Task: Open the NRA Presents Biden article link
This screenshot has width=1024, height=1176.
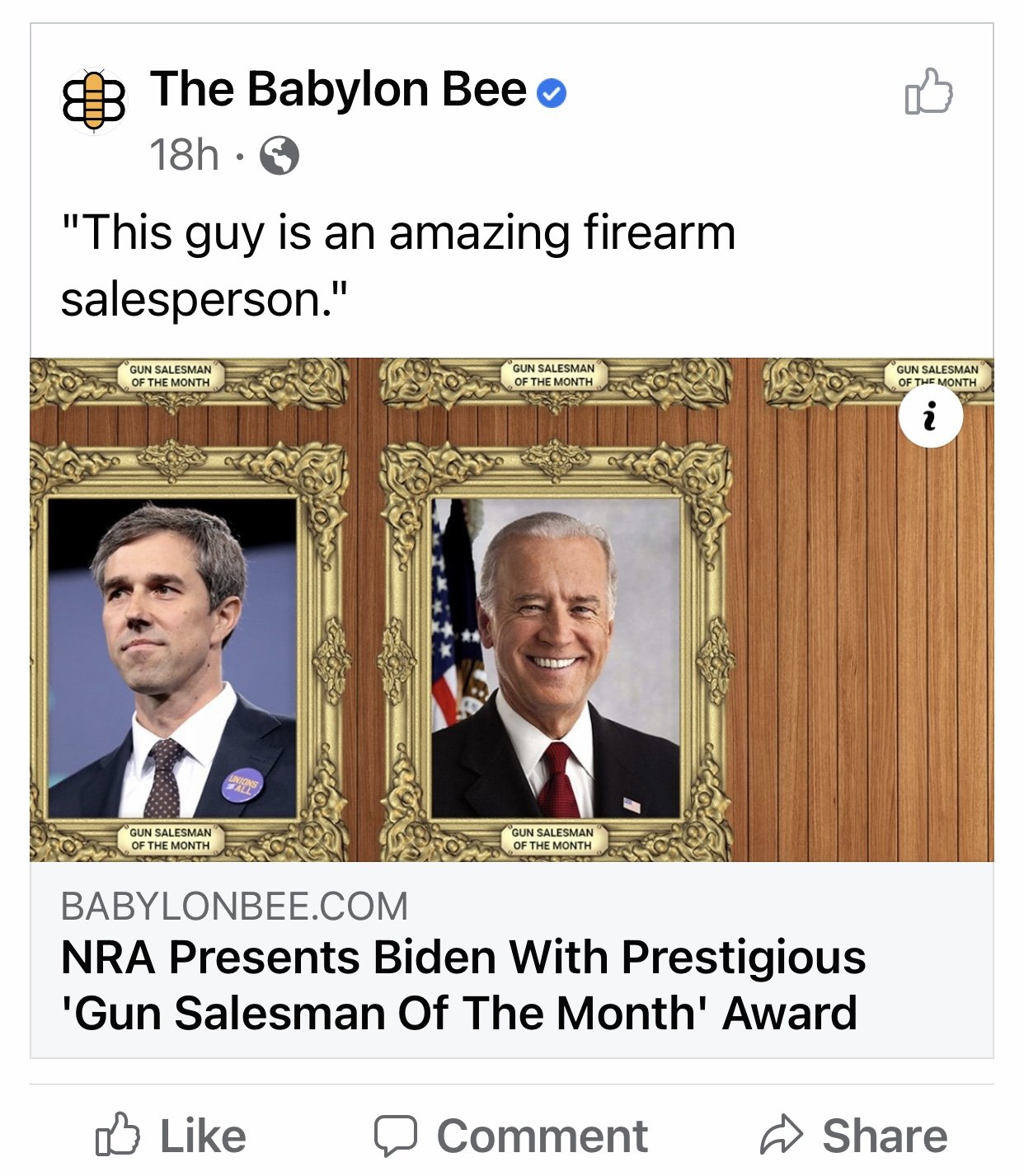Action: point(462,985)
